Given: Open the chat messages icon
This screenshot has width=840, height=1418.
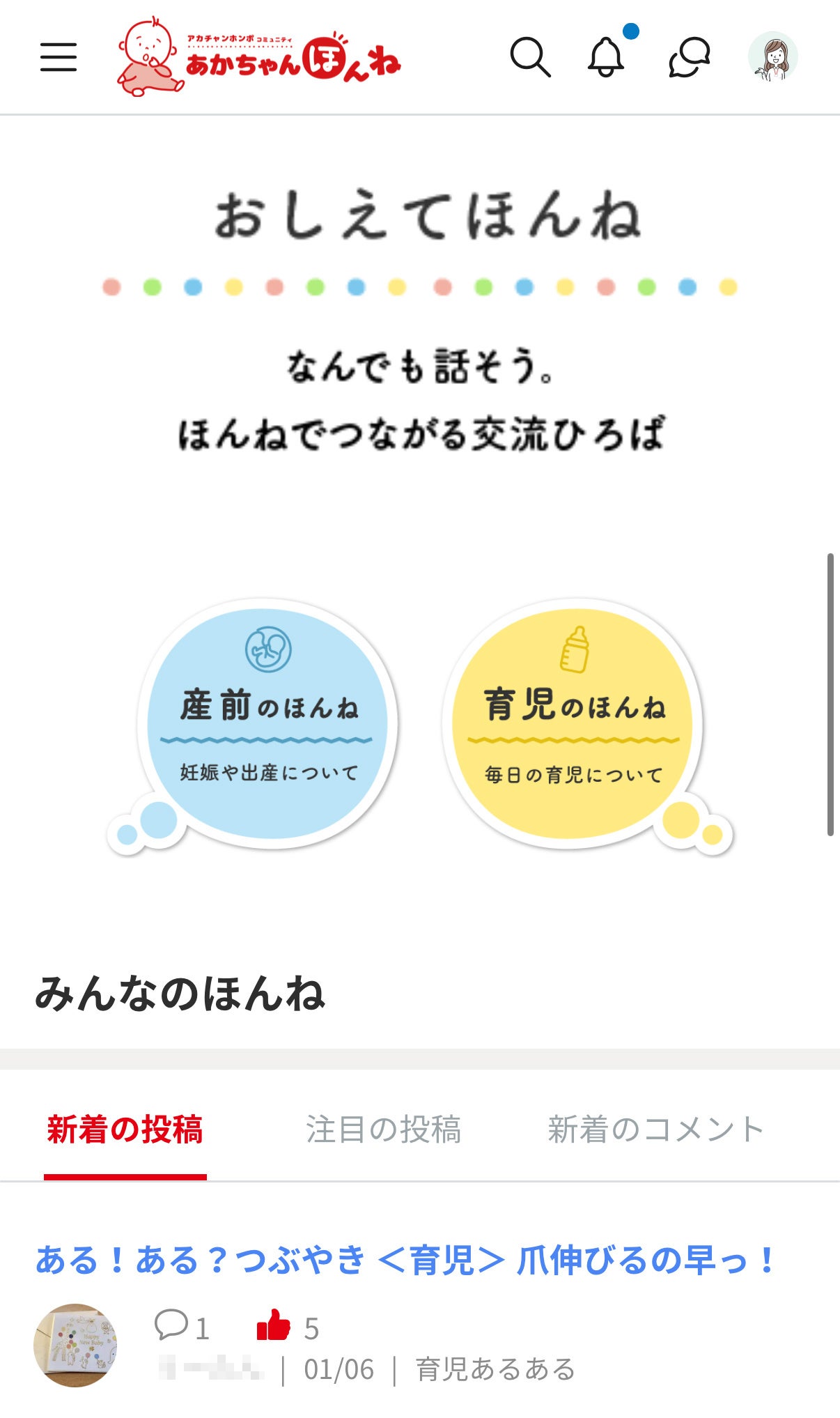Looking at the screenshot, I should (688, 59).
